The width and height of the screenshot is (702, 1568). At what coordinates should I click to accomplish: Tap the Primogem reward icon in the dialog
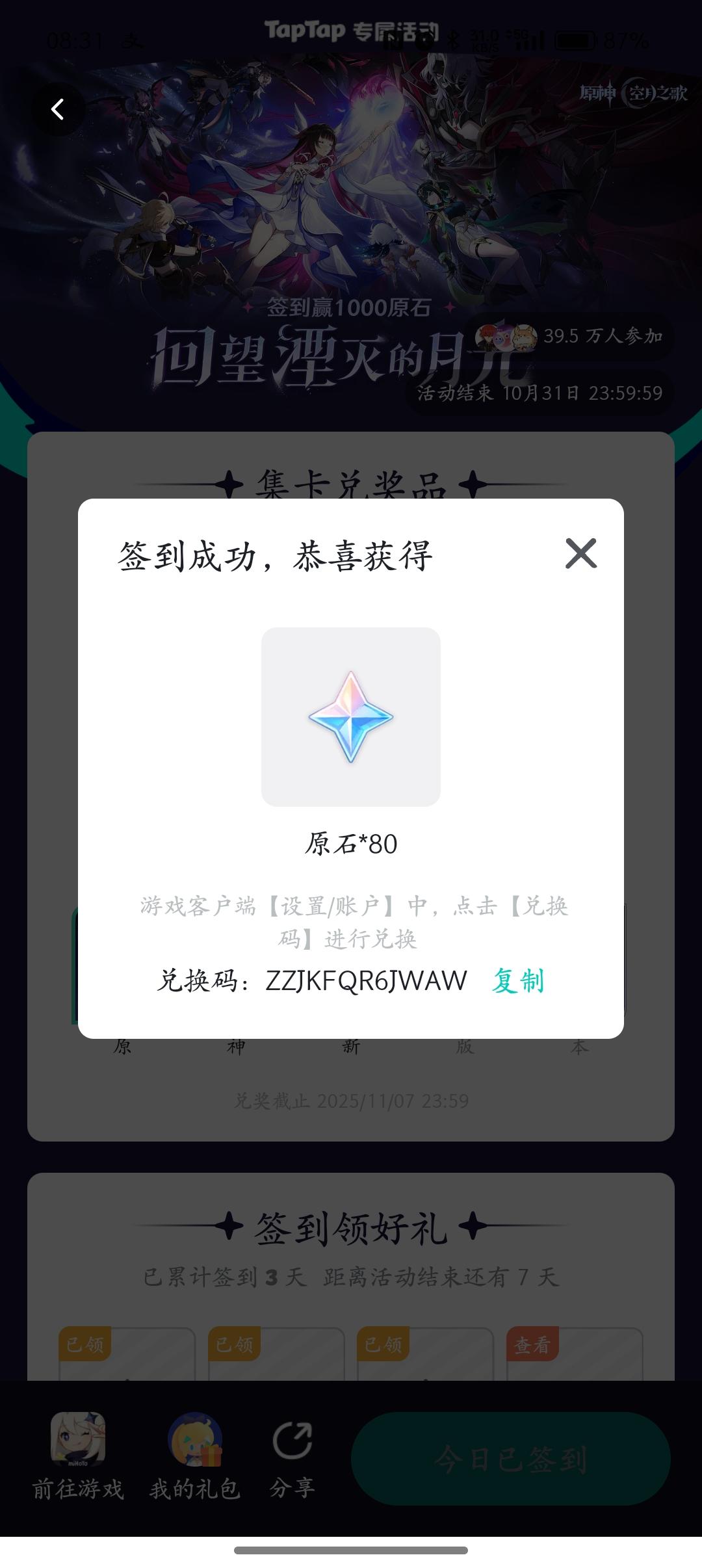pos(351,715)
